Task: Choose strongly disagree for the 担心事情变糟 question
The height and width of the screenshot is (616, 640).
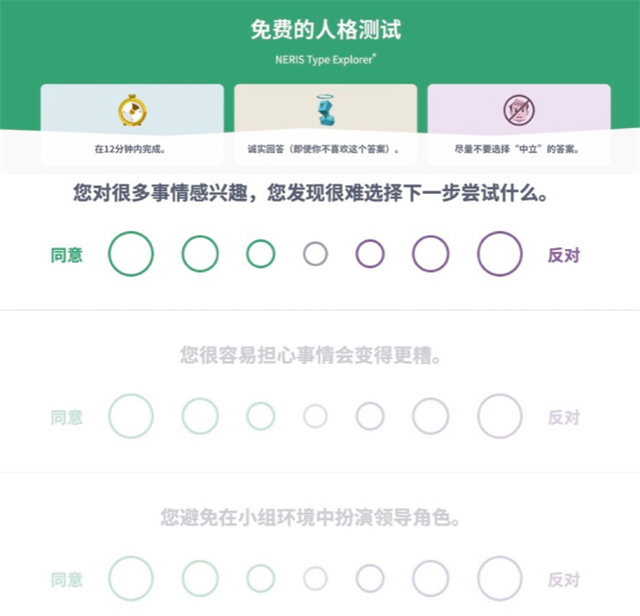Action: pos(500,416)
